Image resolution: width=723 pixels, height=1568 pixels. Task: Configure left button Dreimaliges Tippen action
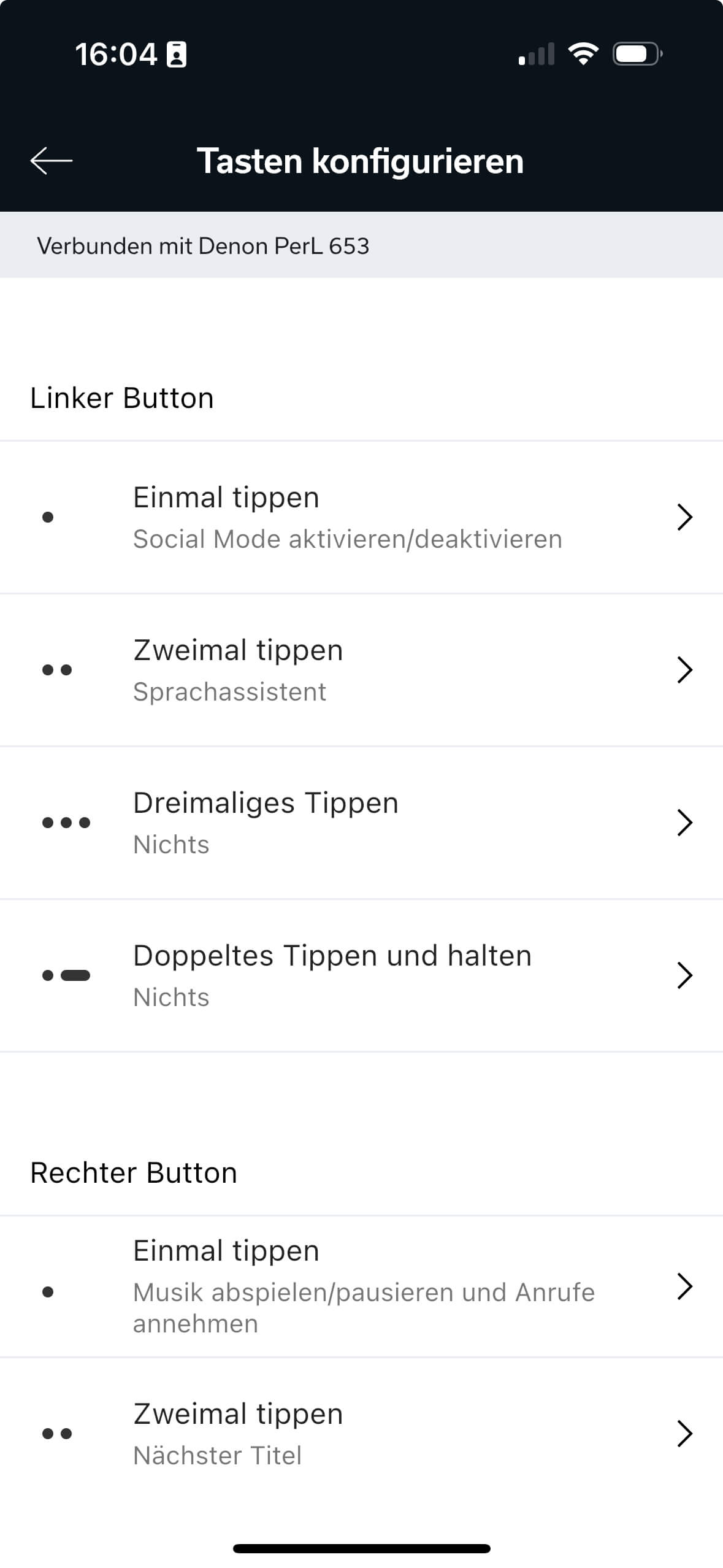coord(361,823)
